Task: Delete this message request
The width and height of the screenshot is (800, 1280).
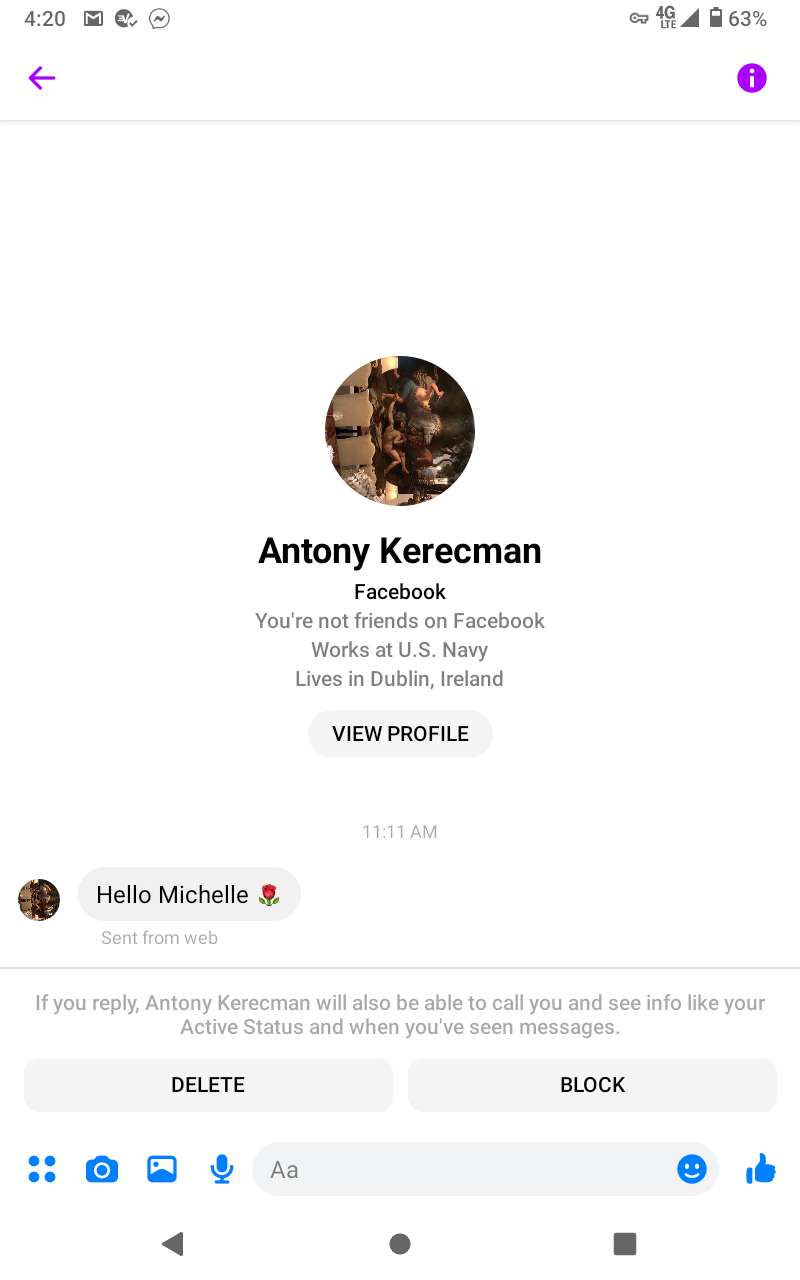Action: click(x=208, y=1085)
